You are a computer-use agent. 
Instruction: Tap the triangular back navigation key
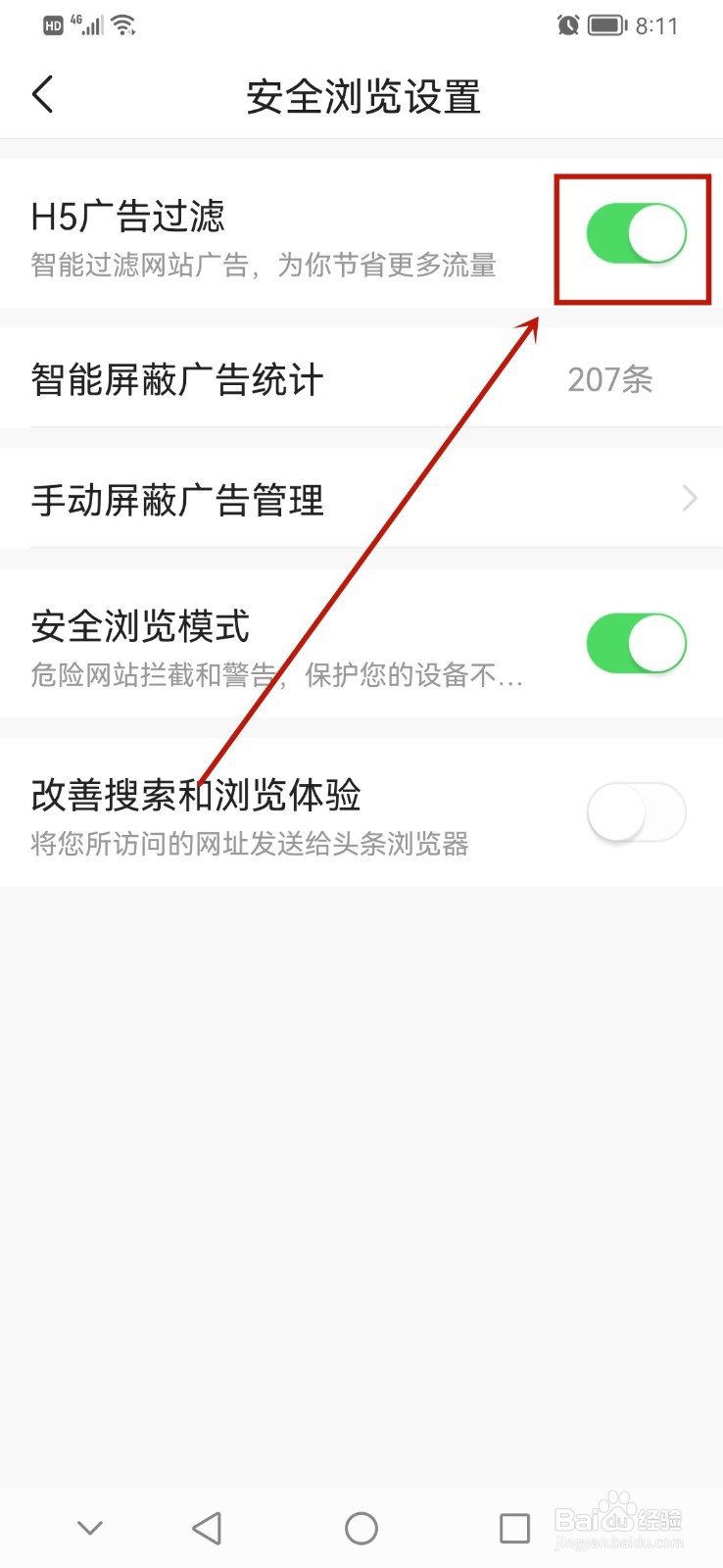pyautogui.click(x=207, y=1527)
